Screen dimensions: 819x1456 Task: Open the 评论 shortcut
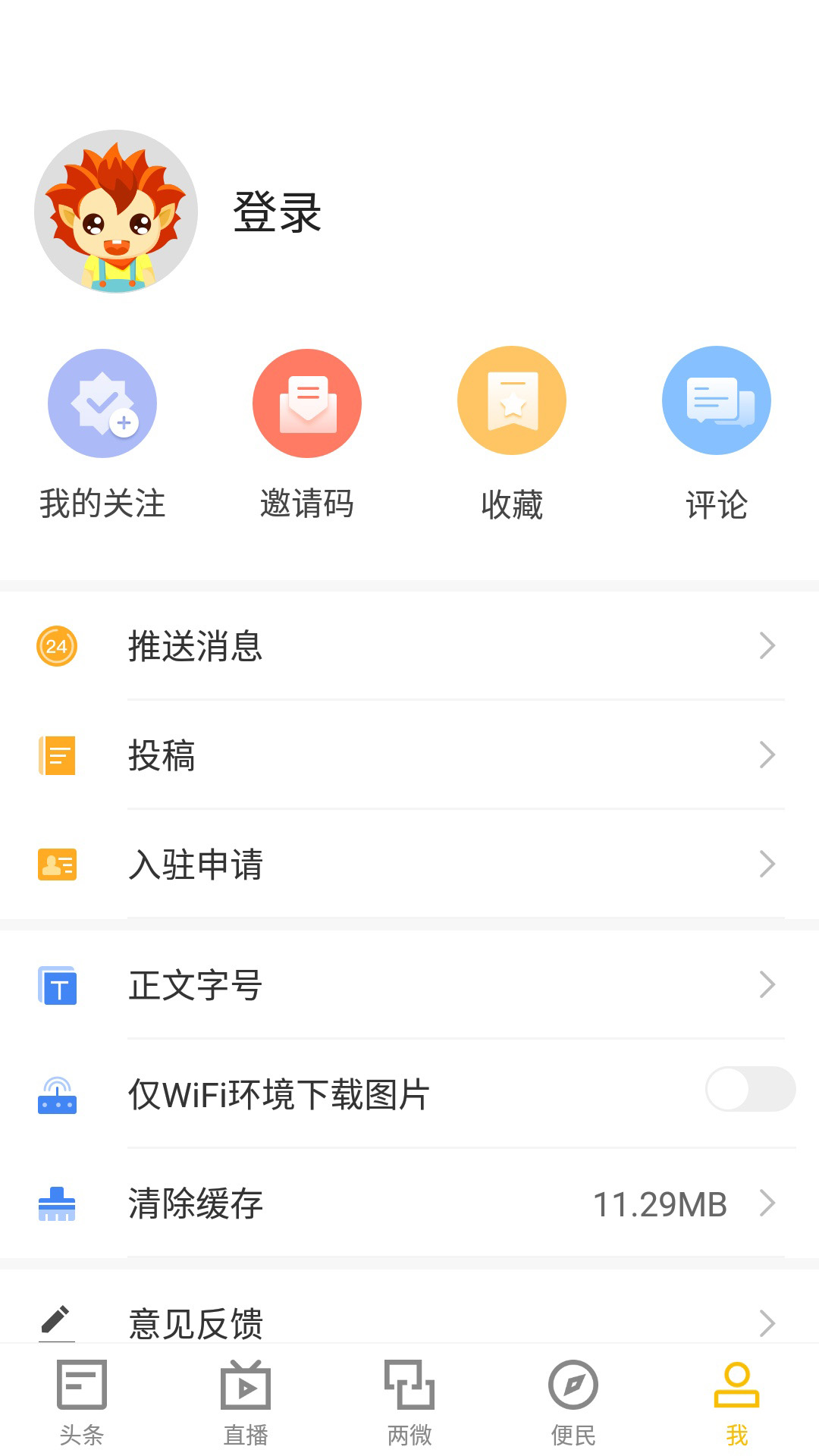point(717,435)
